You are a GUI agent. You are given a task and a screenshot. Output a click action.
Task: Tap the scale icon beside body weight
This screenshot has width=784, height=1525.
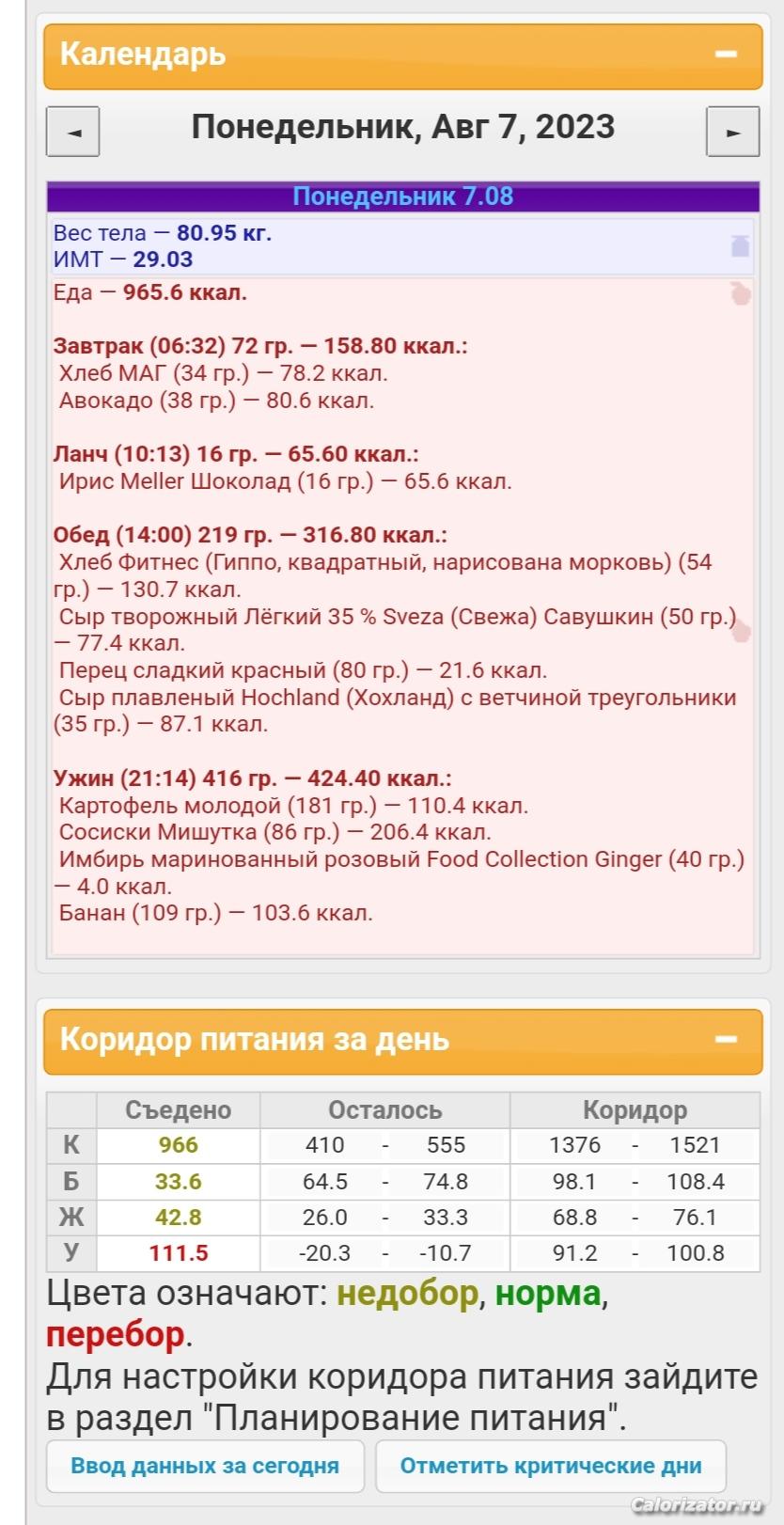click(x=740, y=245)
